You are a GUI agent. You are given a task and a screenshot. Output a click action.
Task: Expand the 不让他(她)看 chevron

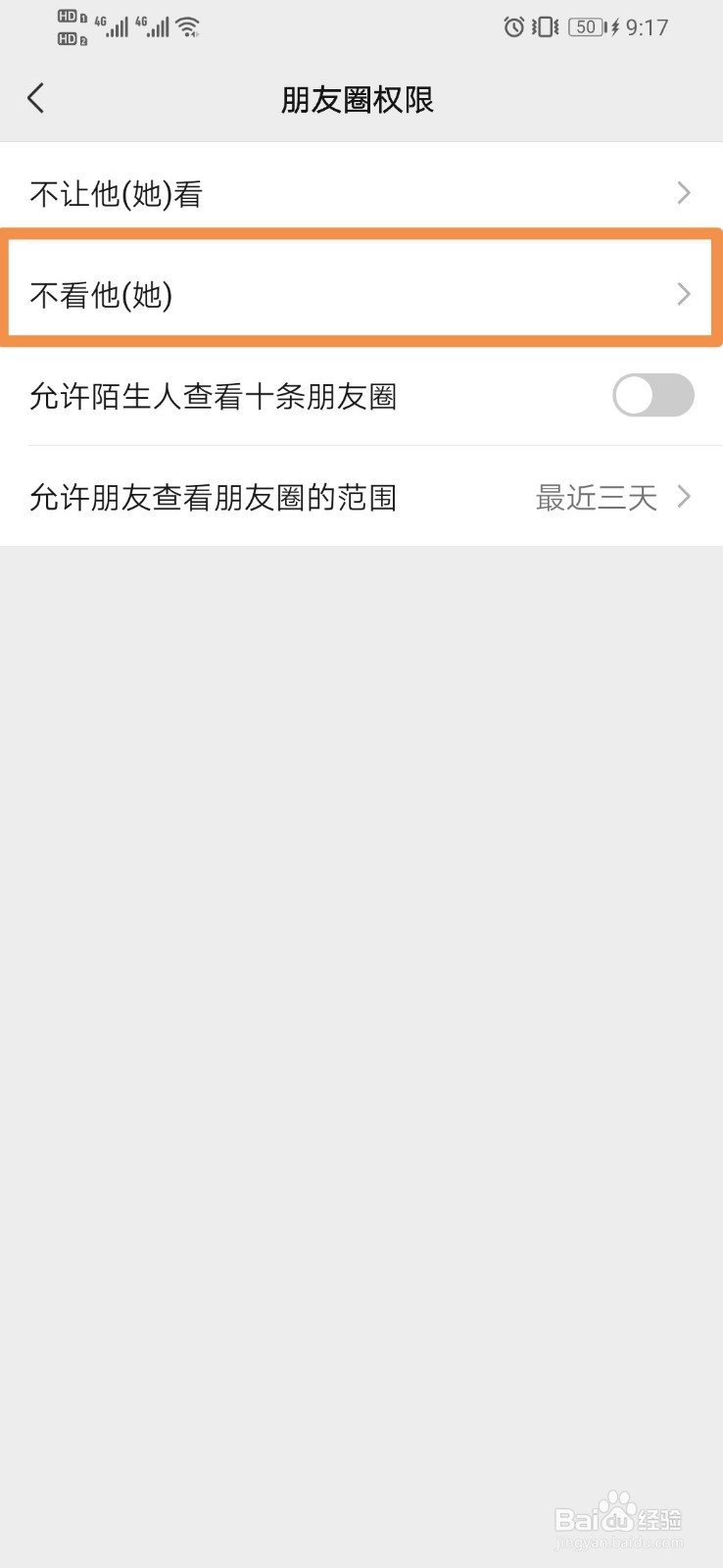(684, 193)
